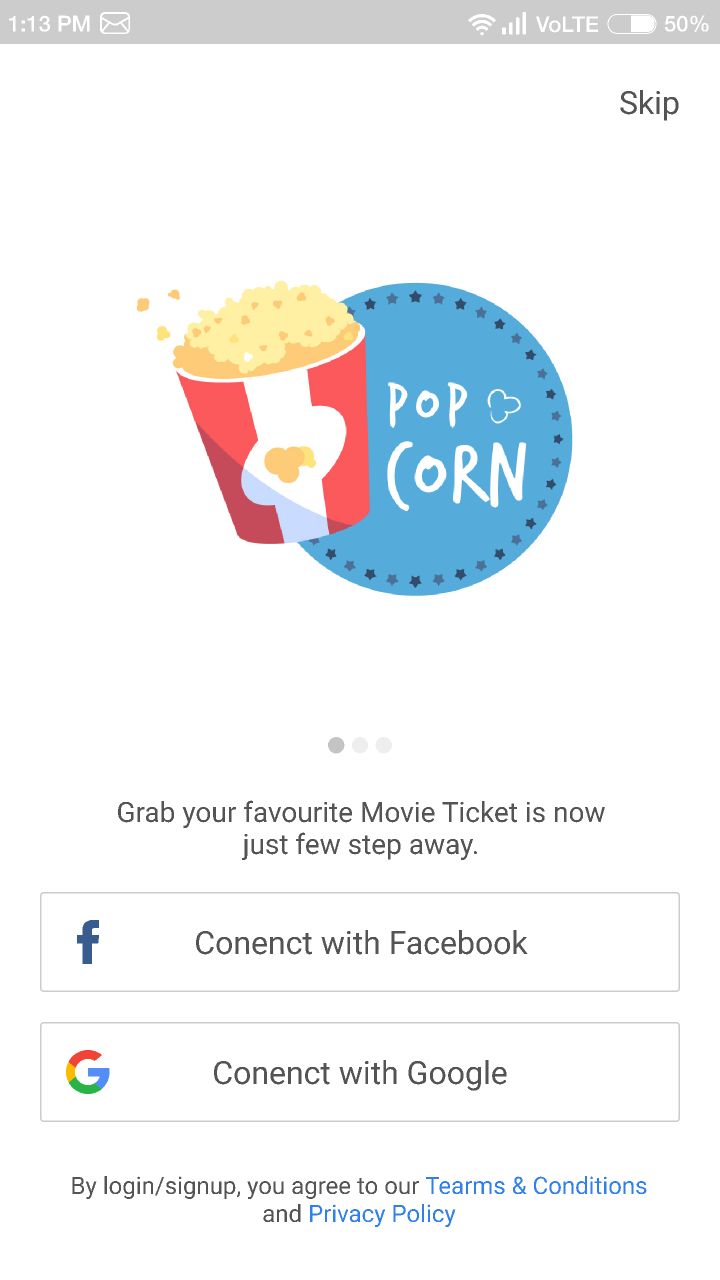This screenshot has width=720, height=1280.
Task: Connect with Google
Action: [360, 1072]
